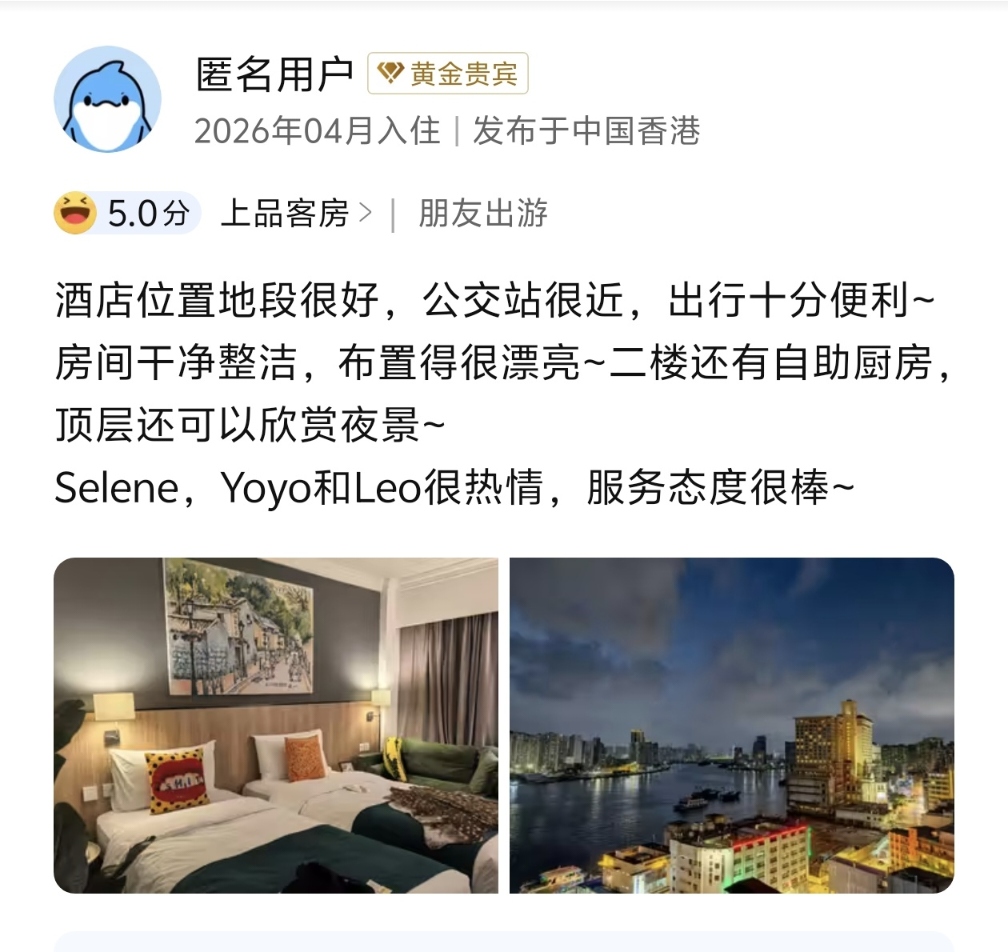Open the hotel room photo
This screenshot has height=952, width=1008.
275,725
